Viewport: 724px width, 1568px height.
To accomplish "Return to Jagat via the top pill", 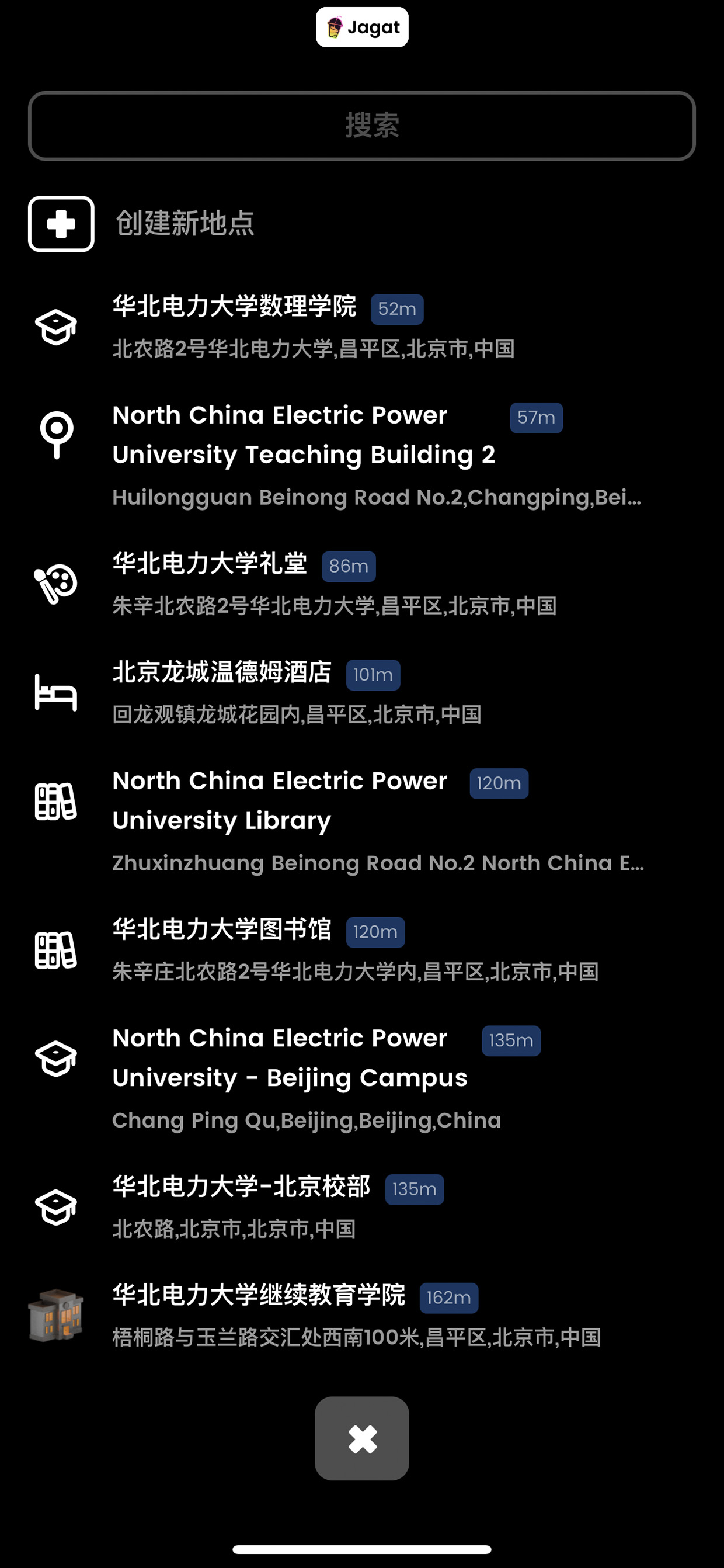I will (x=361, y=27).
